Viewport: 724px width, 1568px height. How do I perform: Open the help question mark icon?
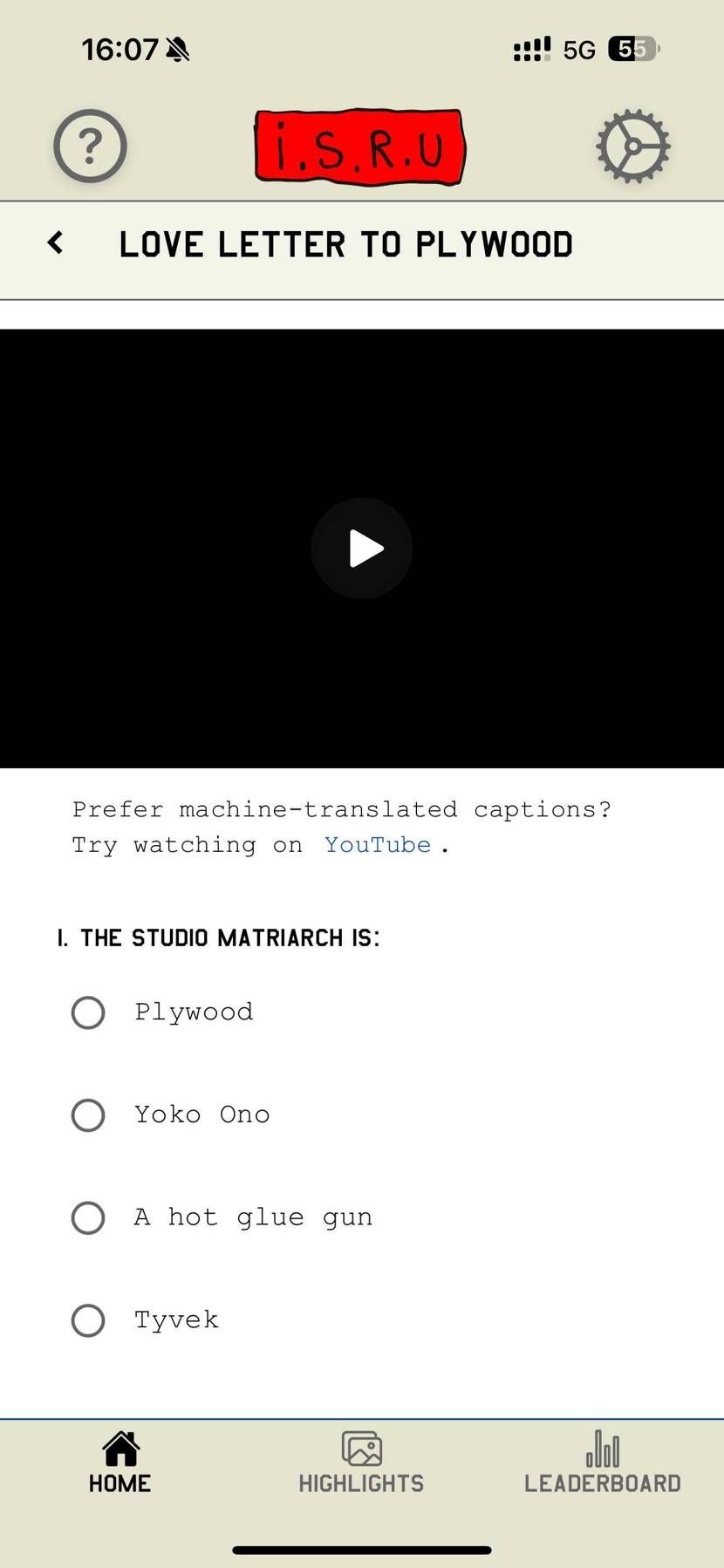[90, 147]
